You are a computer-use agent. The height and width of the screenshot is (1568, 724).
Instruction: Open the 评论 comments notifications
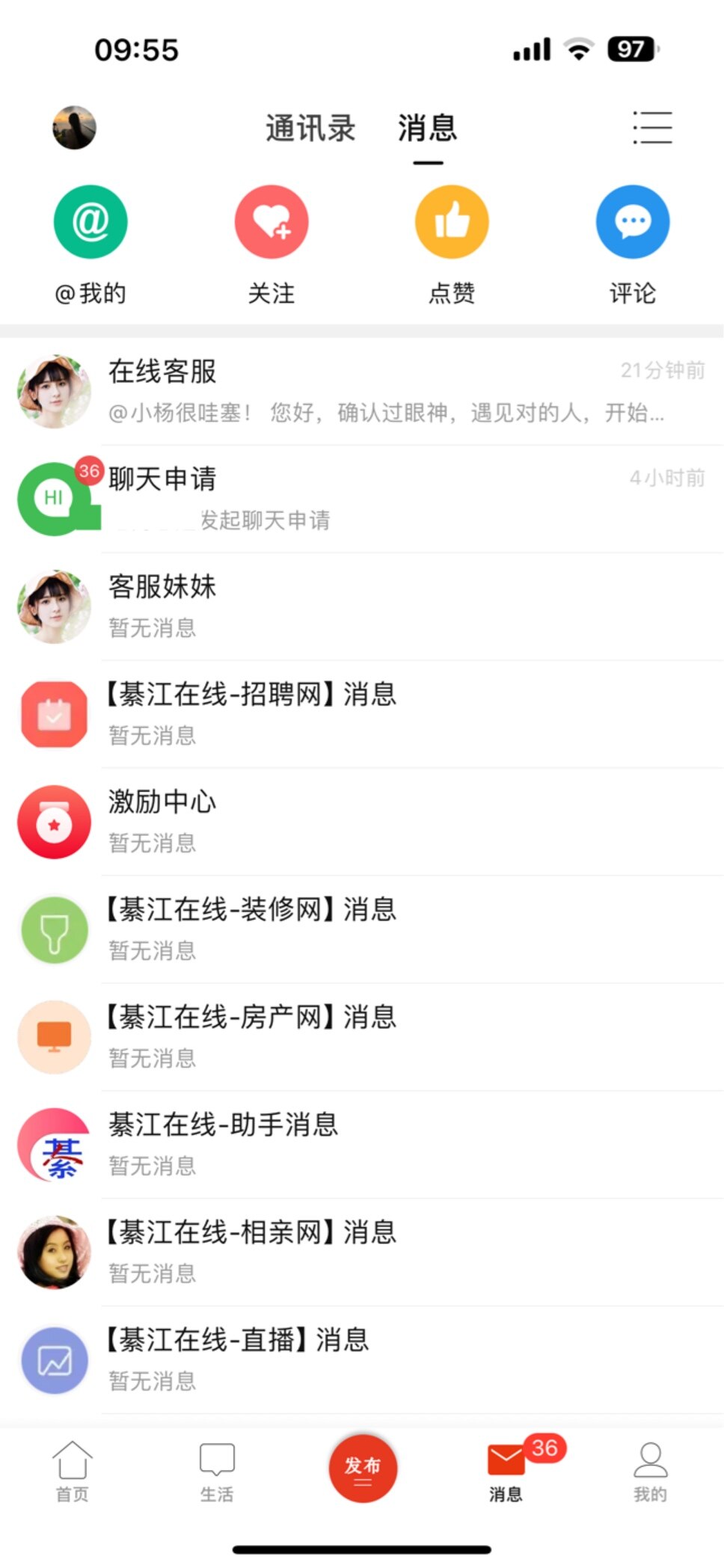[633, 244]
